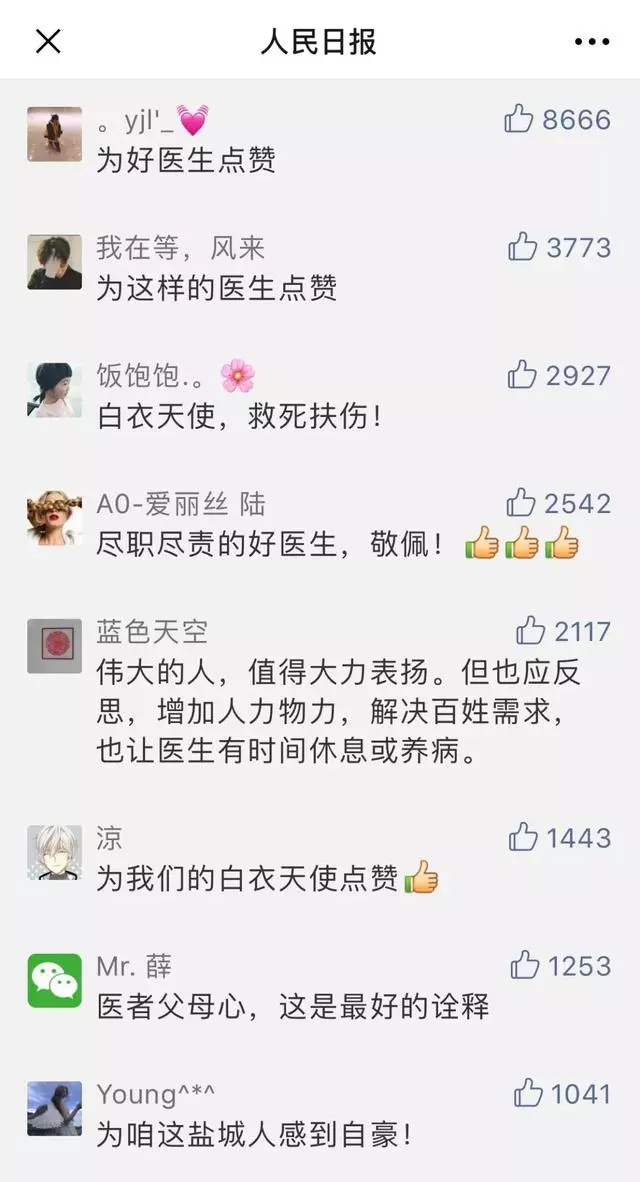
Task: Like 蓝色天空's comment
Action: click(x=531, y=631)
